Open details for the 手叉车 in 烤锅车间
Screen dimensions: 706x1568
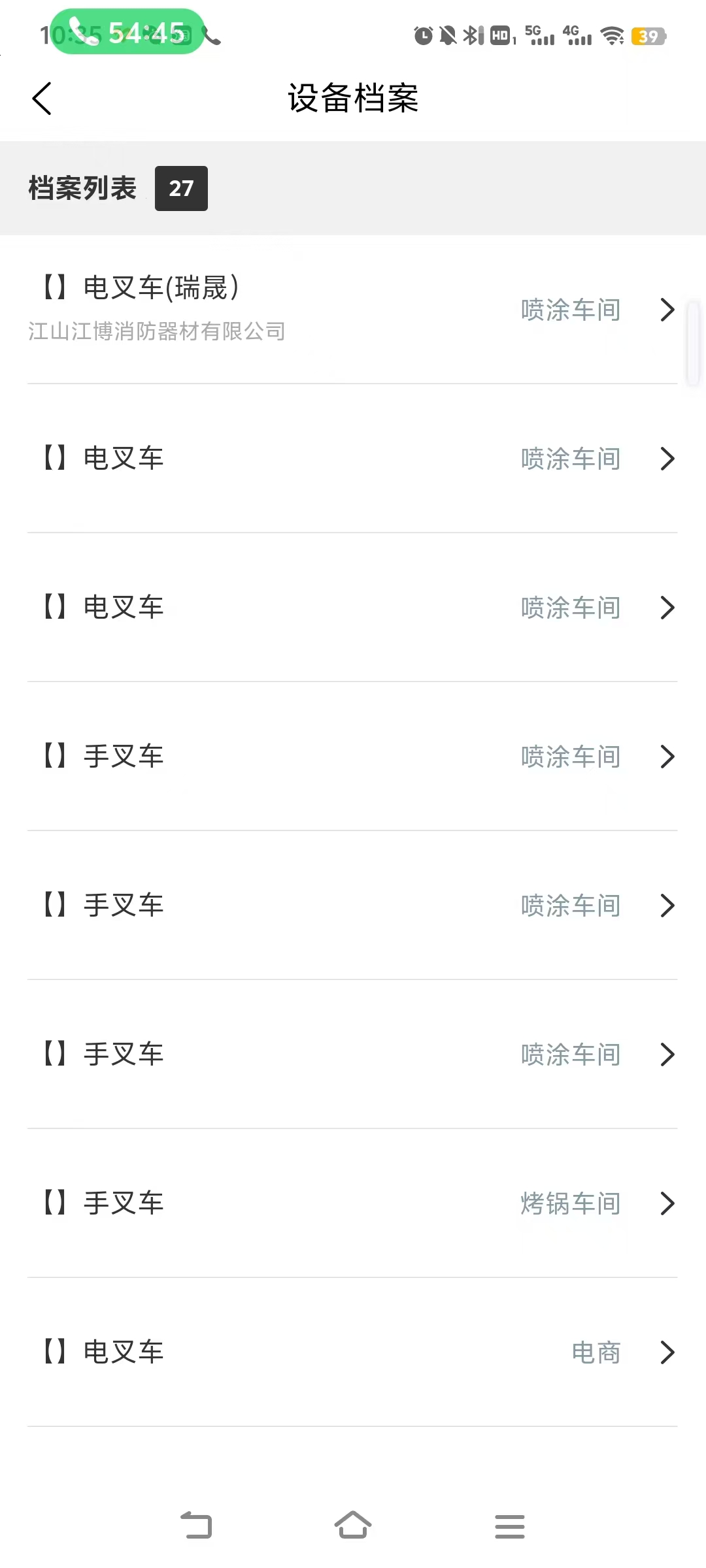click(x=353, y=1202)
